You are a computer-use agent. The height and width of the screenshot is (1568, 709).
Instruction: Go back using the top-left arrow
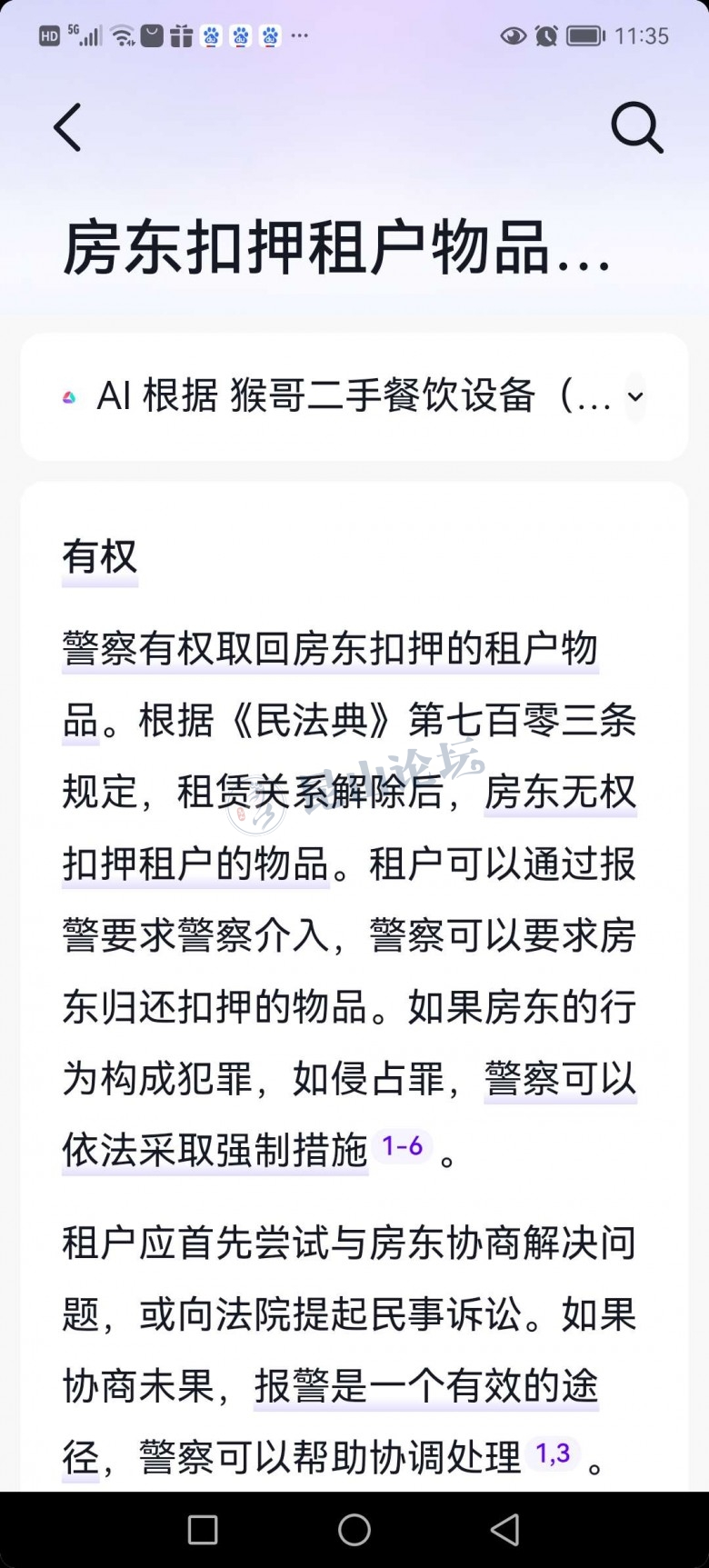(x=68, y=127)
